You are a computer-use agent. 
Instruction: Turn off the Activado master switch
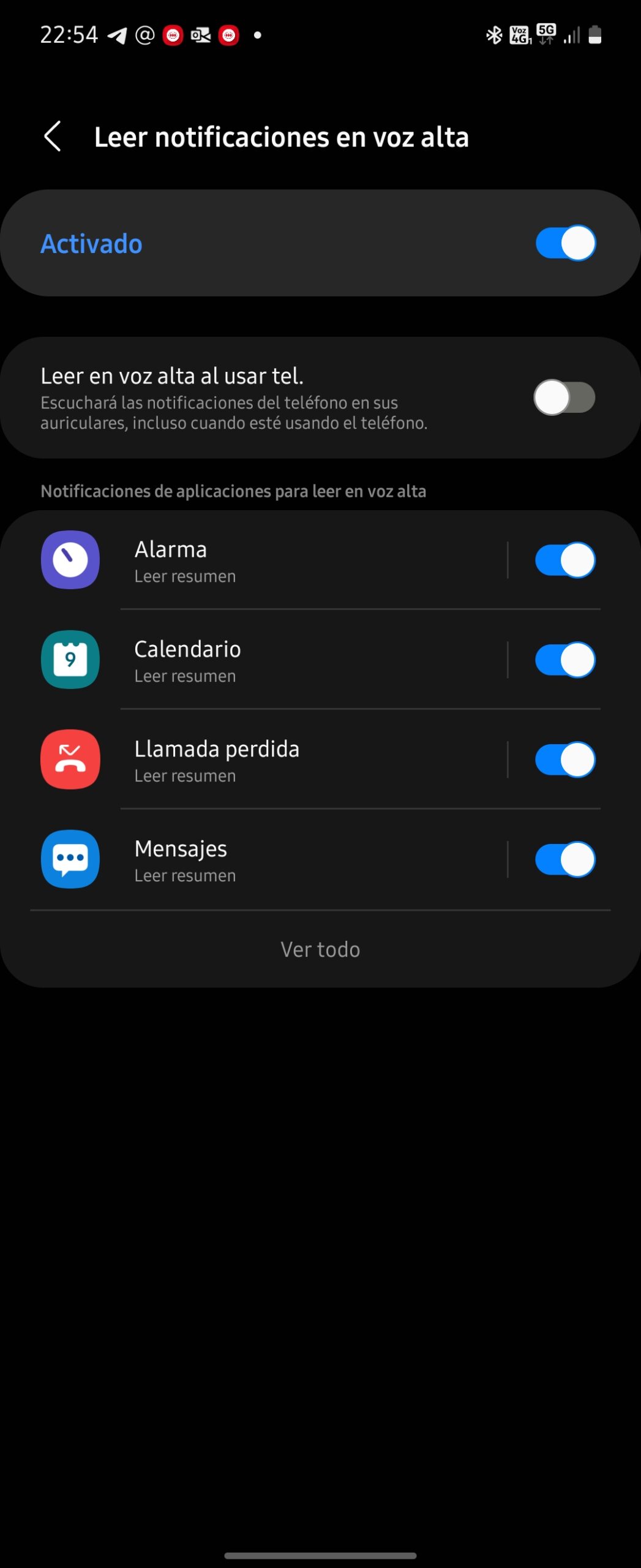[565, 243]
